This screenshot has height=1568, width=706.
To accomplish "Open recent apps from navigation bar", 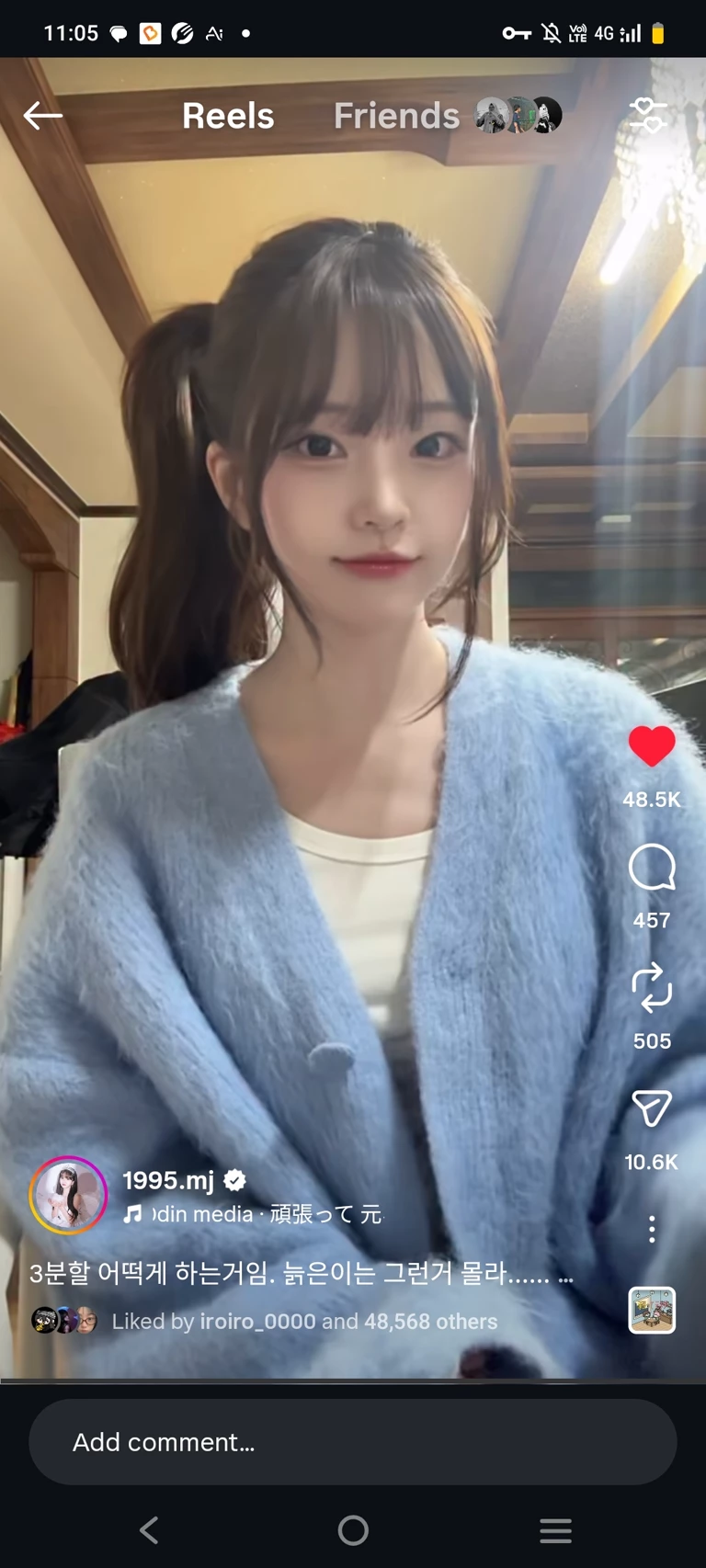I will tap(555, 1530).
